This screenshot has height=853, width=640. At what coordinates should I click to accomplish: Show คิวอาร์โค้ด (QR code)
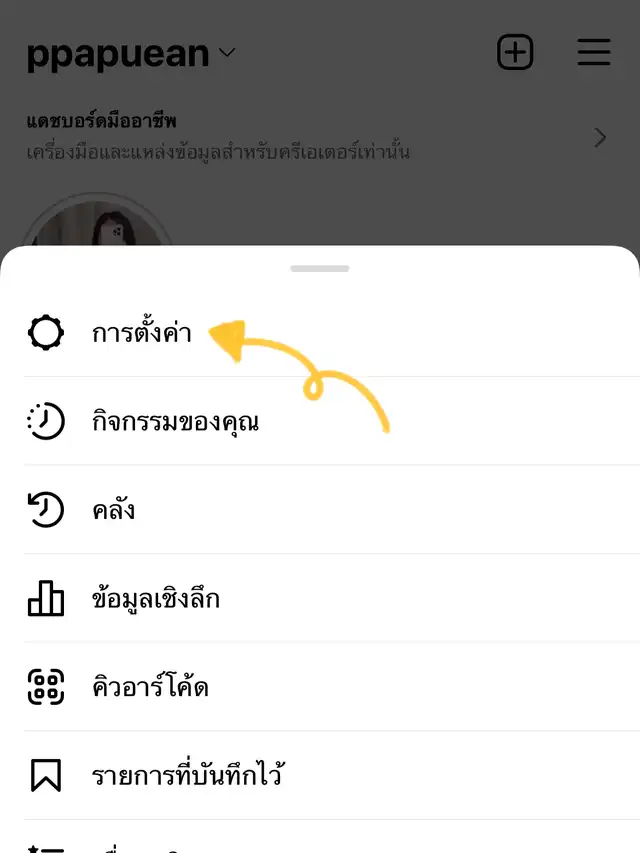click(x=150, y=687)
